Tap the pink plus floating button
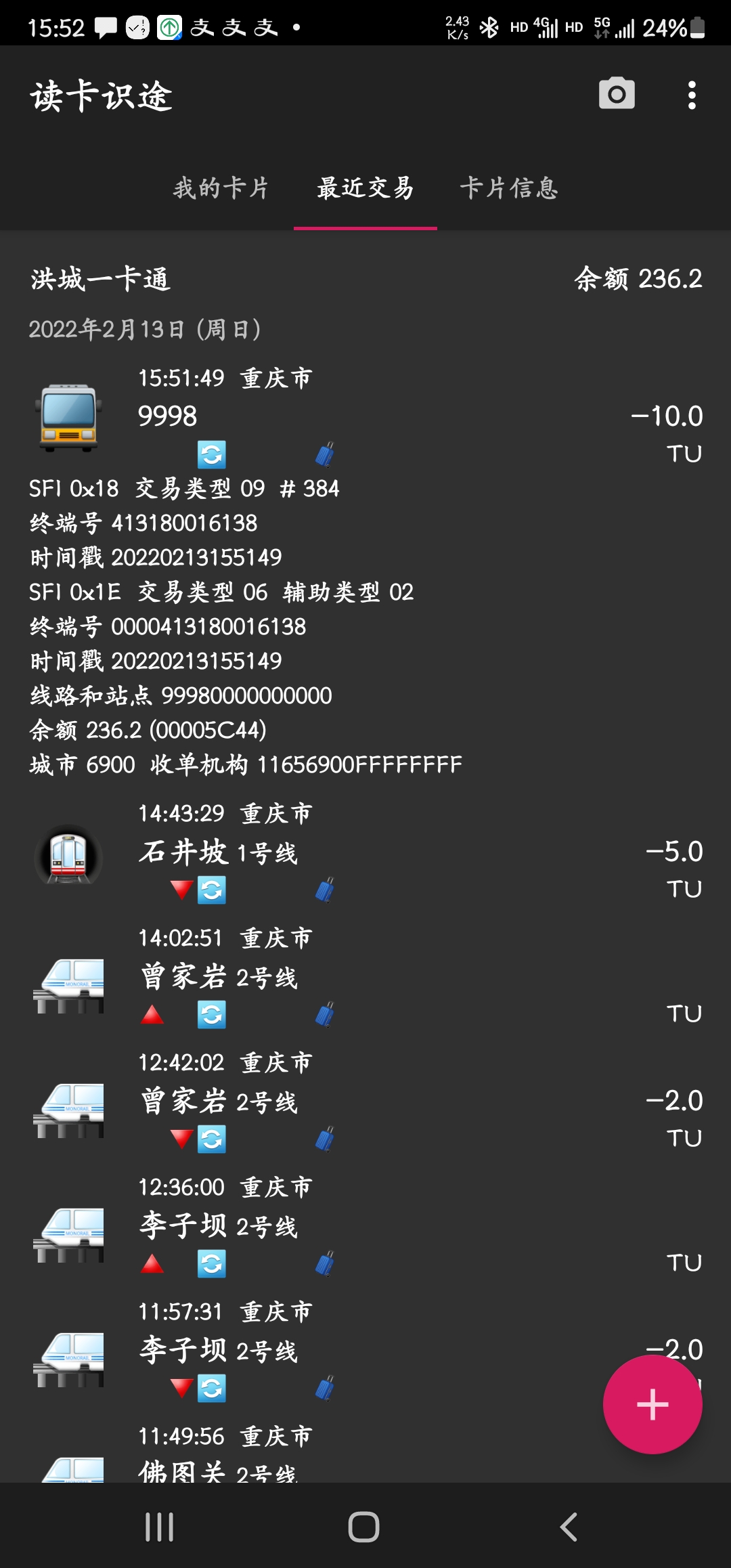731x1568 pixels. (x=652, y=1404)
